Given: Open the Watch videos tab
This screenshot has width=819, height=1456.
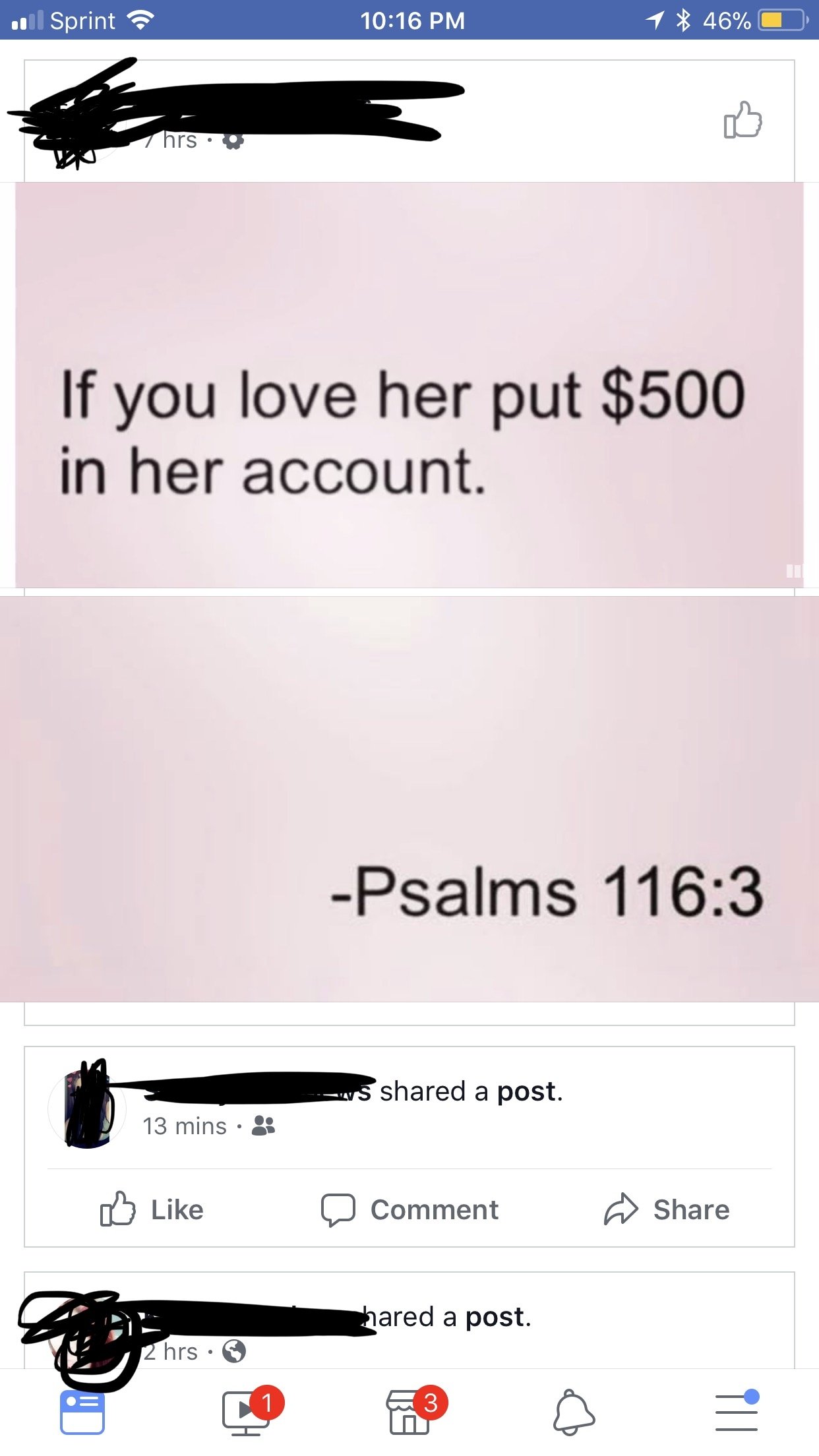Looking at the screenshot, I should point(246,1412).
